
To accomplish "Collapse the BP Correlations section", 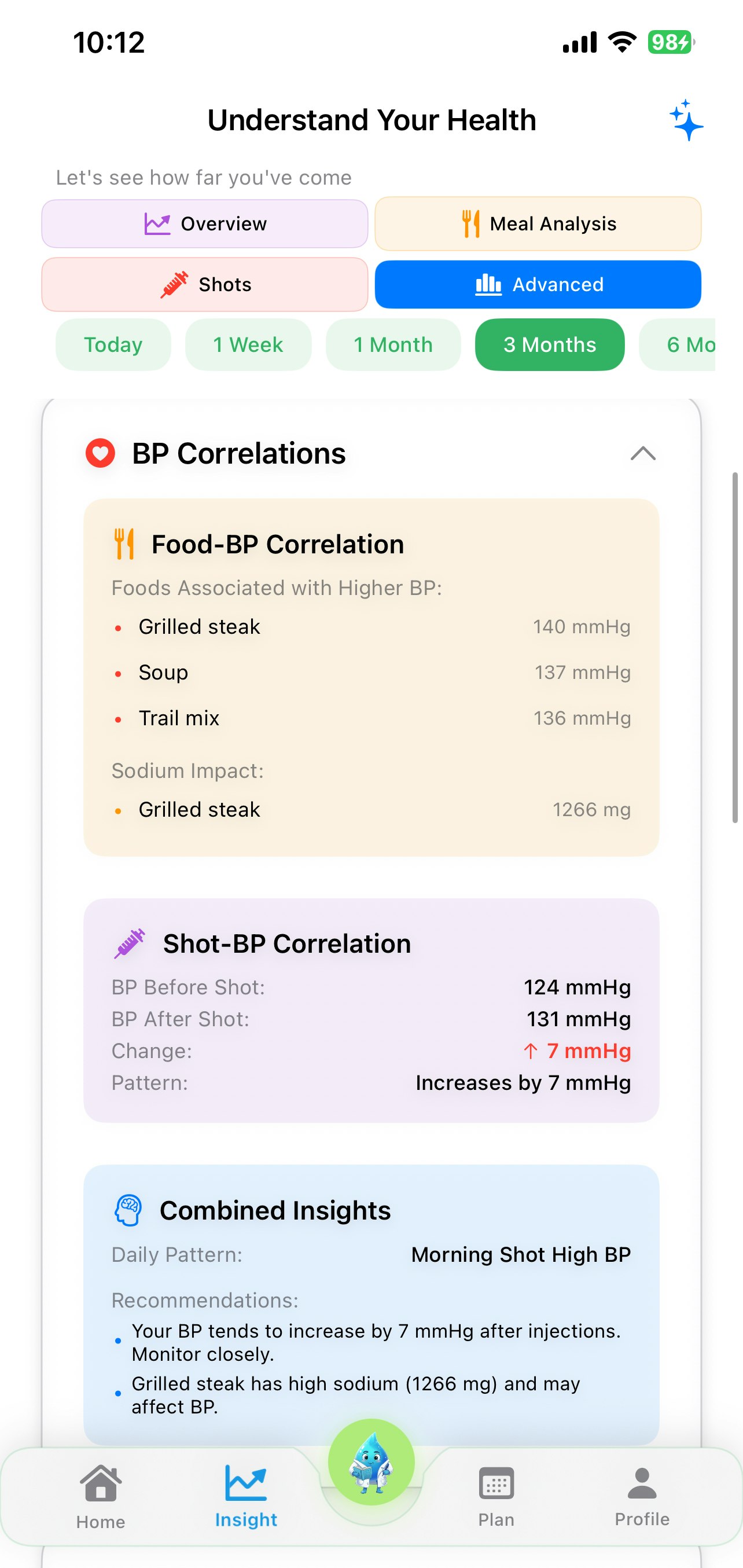I will click(x=642, y=453).
